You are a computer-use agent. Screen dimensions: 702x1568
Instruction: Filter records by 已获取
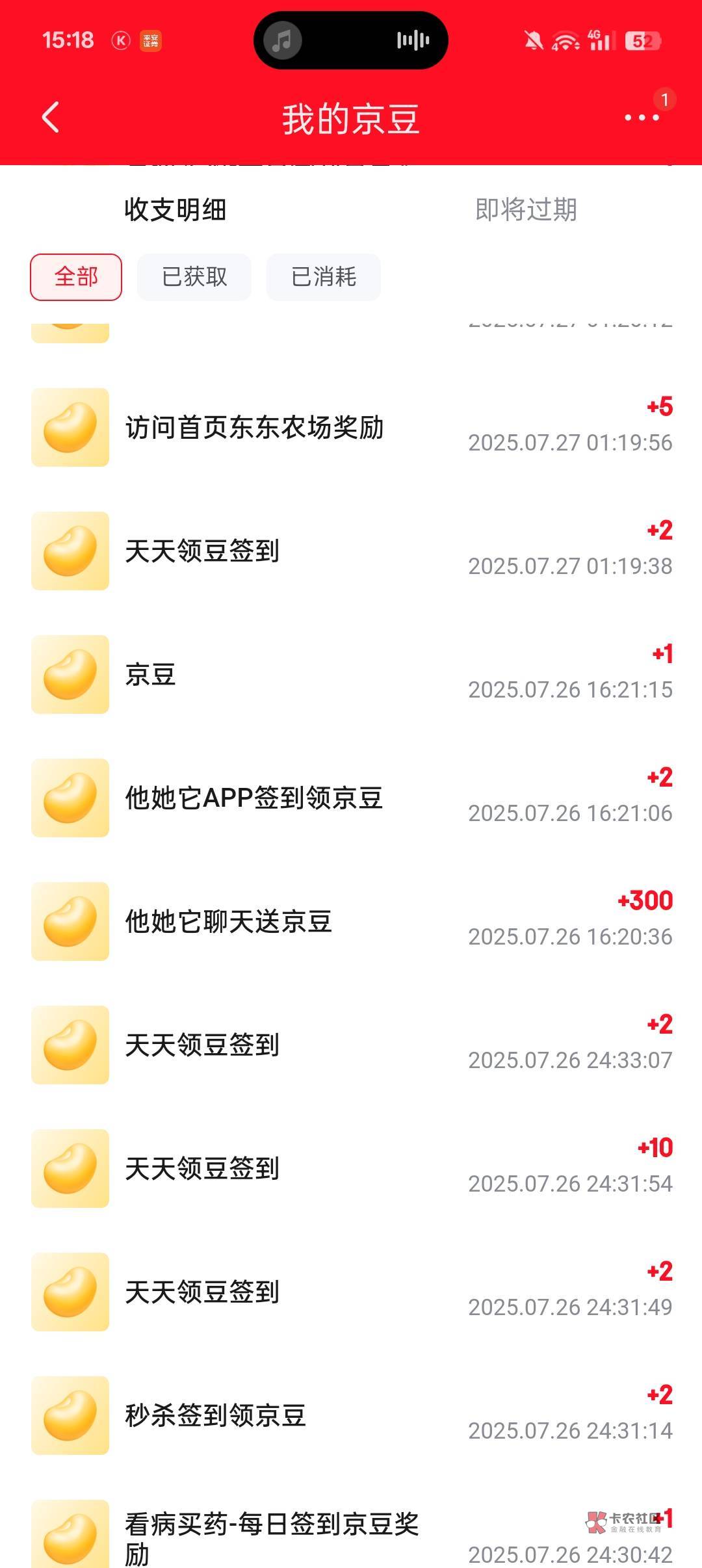[194, 277]
